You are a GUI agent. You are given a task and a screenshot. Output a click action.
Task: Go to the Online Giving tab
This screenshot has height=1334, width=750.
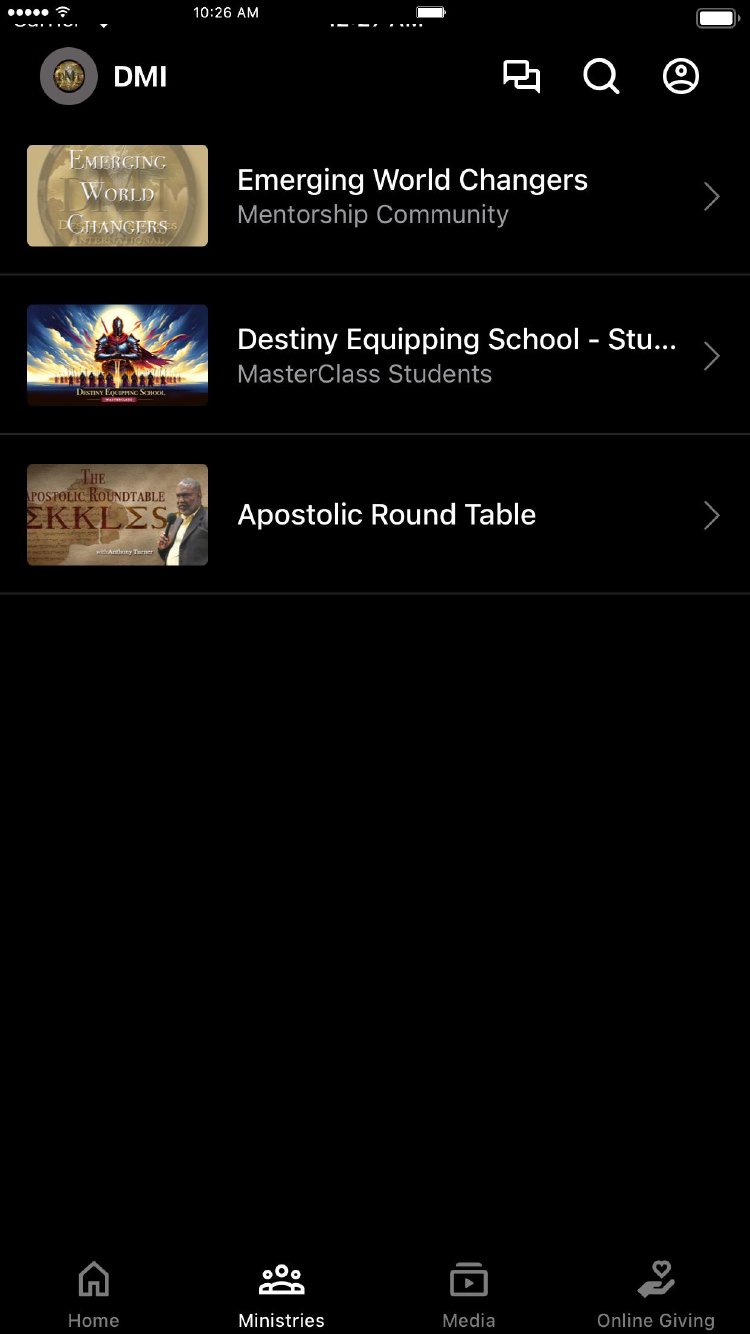[656, 1294]
